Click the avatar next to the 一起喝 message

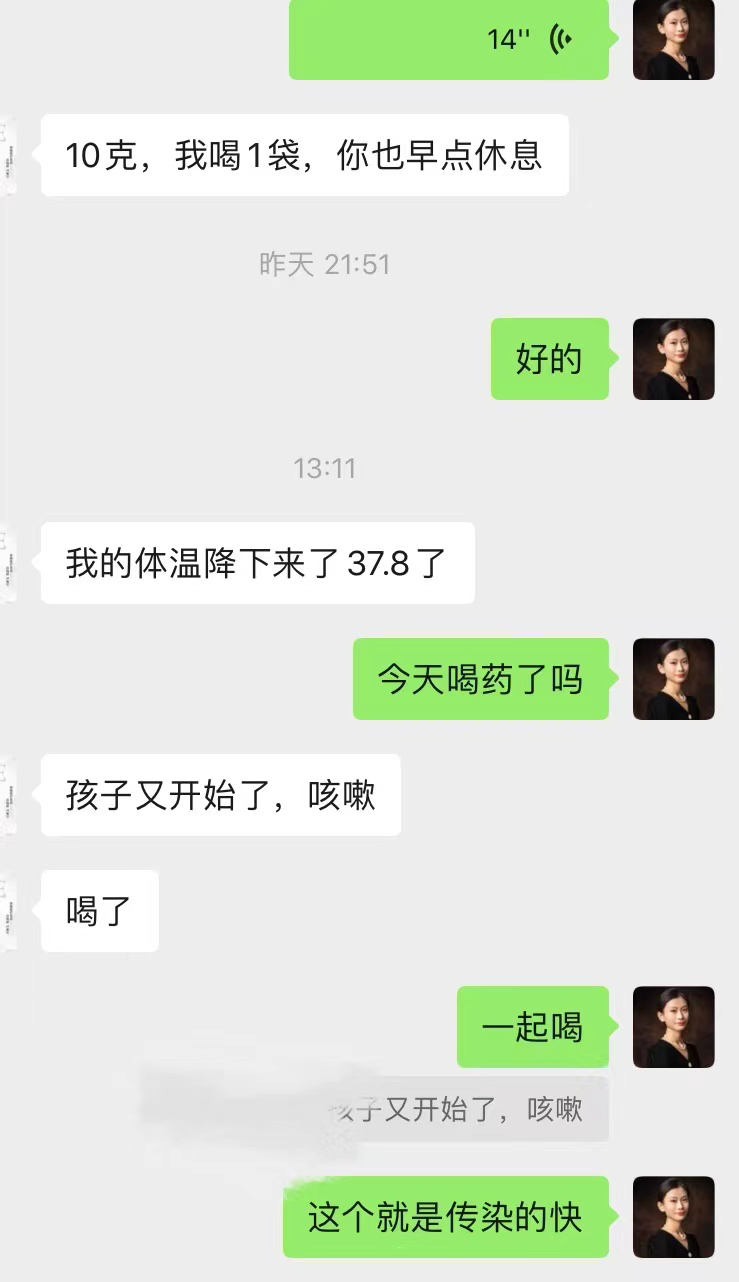click(x=674, y=1029)
